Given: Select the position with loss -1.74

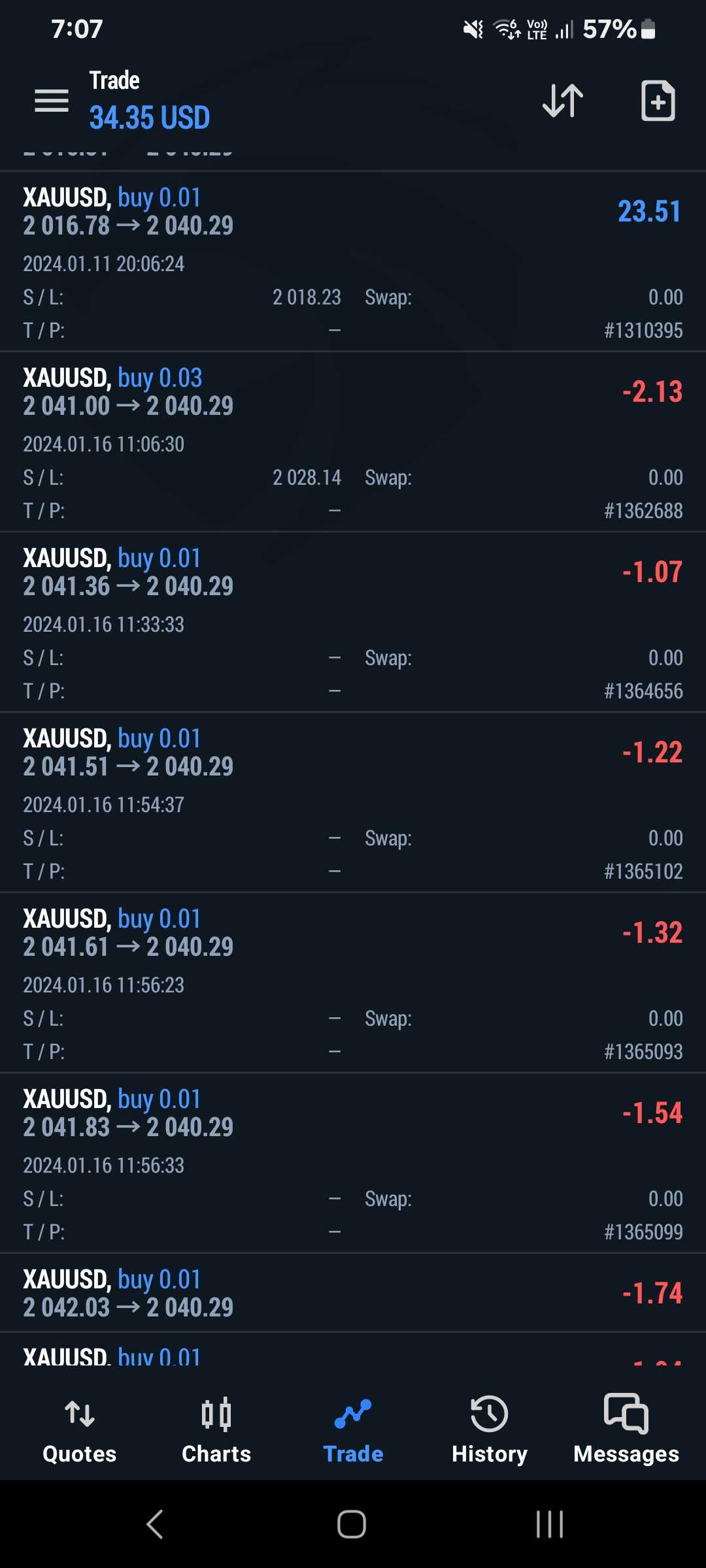Looking at the screenshot, I should coord(353,1293).
